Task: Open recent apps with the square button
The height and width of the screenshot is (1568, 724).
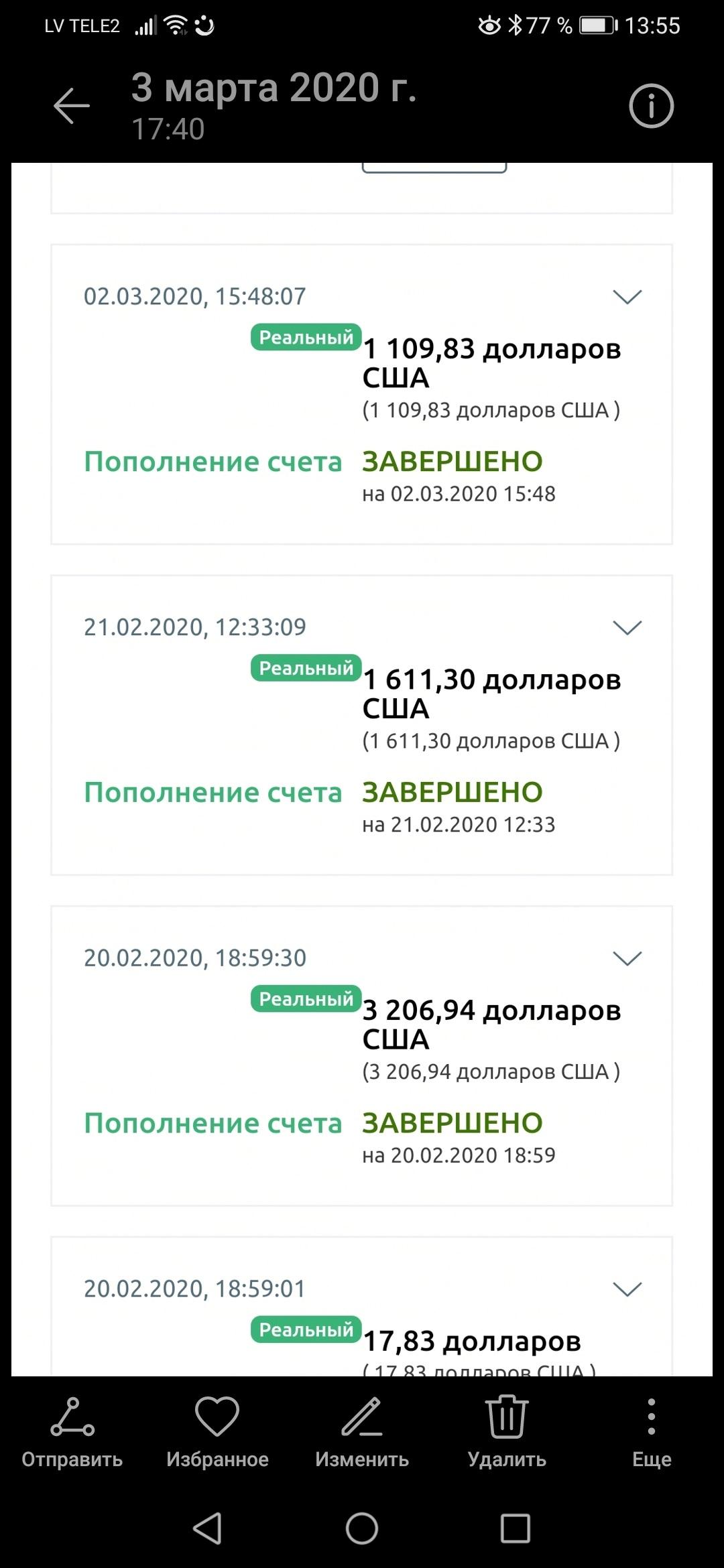Action: pyautogui.click(x=516, y=1528)
